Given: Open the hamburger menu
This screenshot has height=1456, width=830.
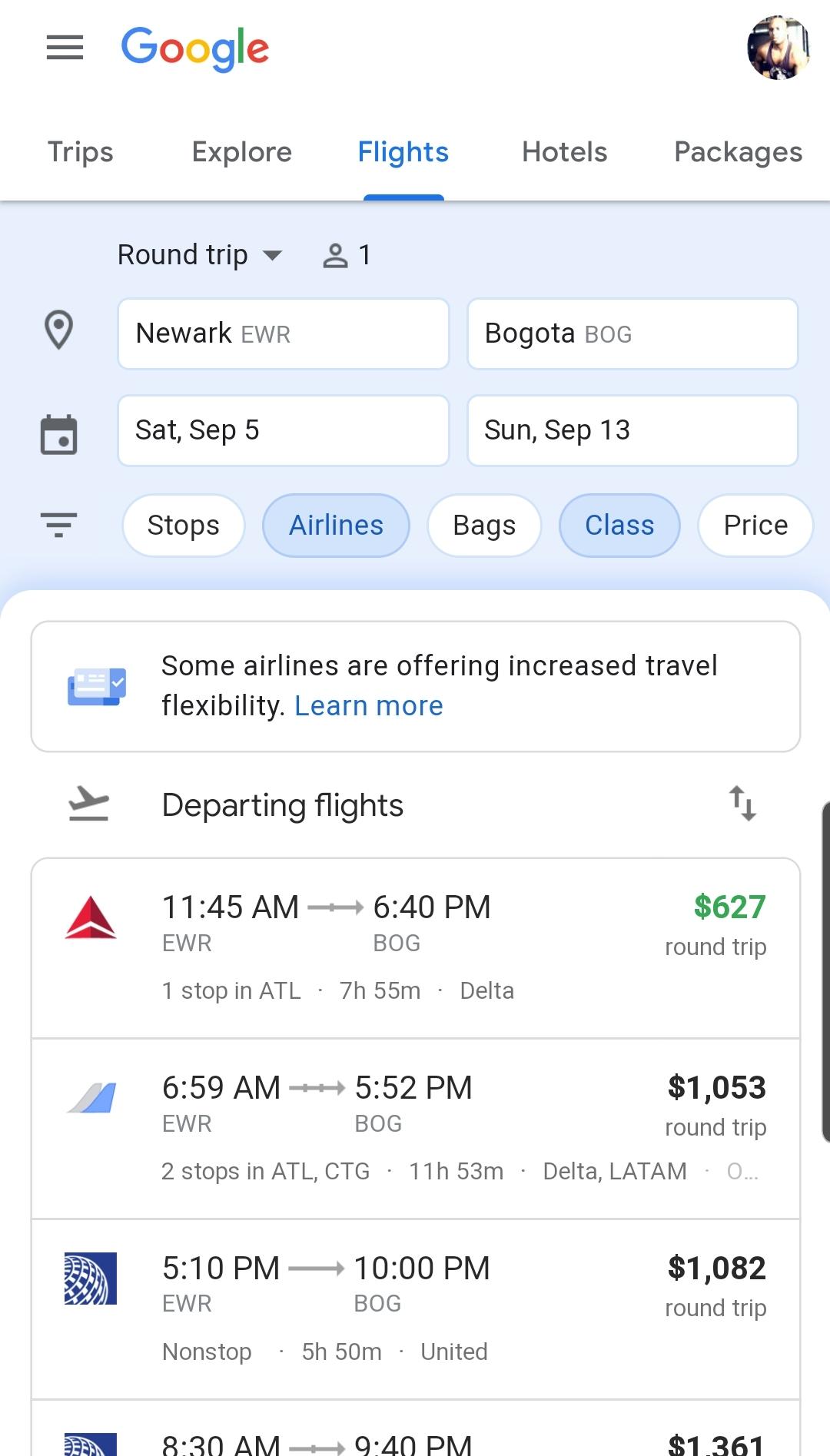Looking at the screenshot, I should (x=65, y=48).
